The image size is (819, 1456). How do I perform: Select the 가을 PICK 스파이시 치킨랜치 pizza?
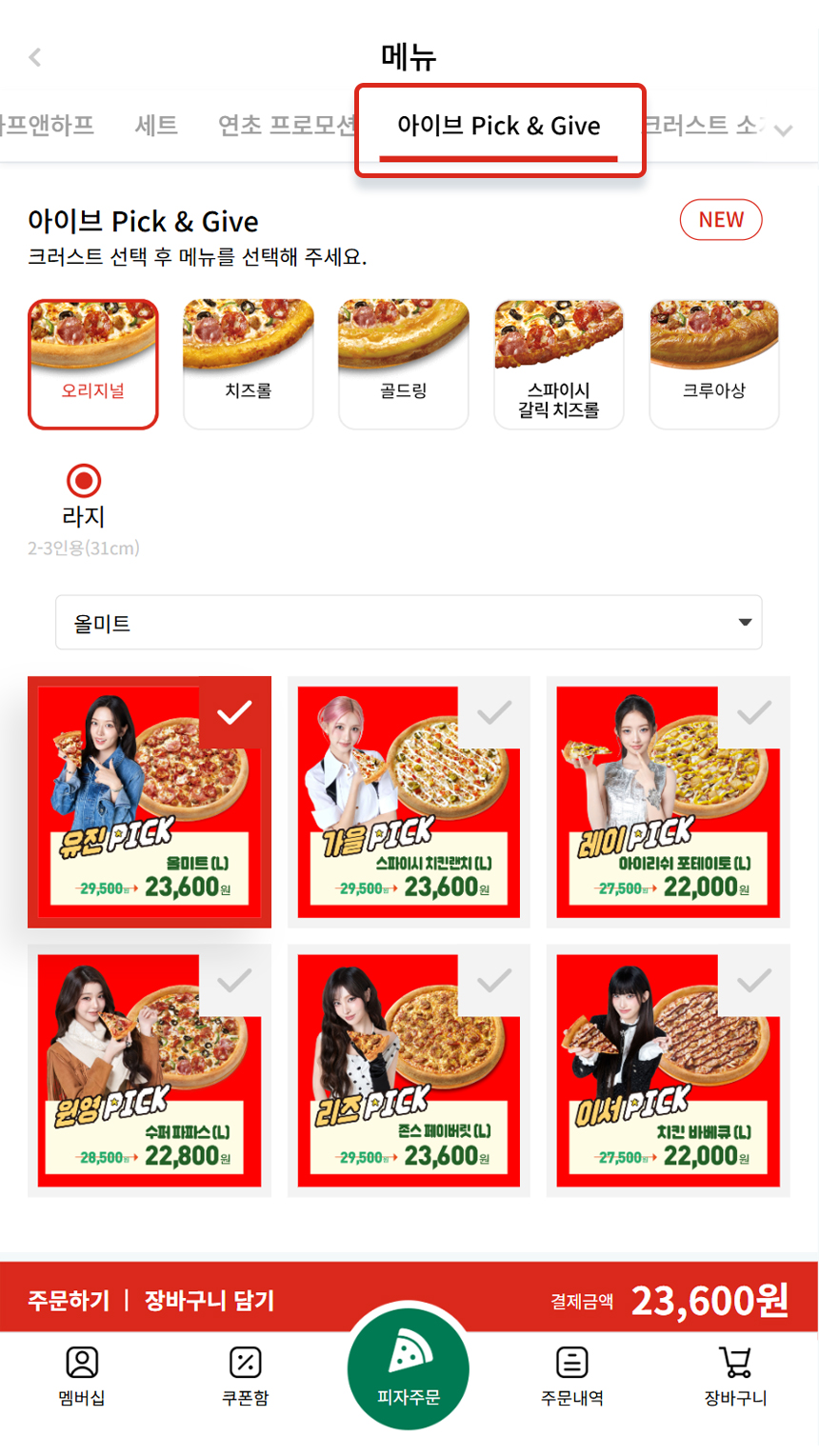pos(409,802)
